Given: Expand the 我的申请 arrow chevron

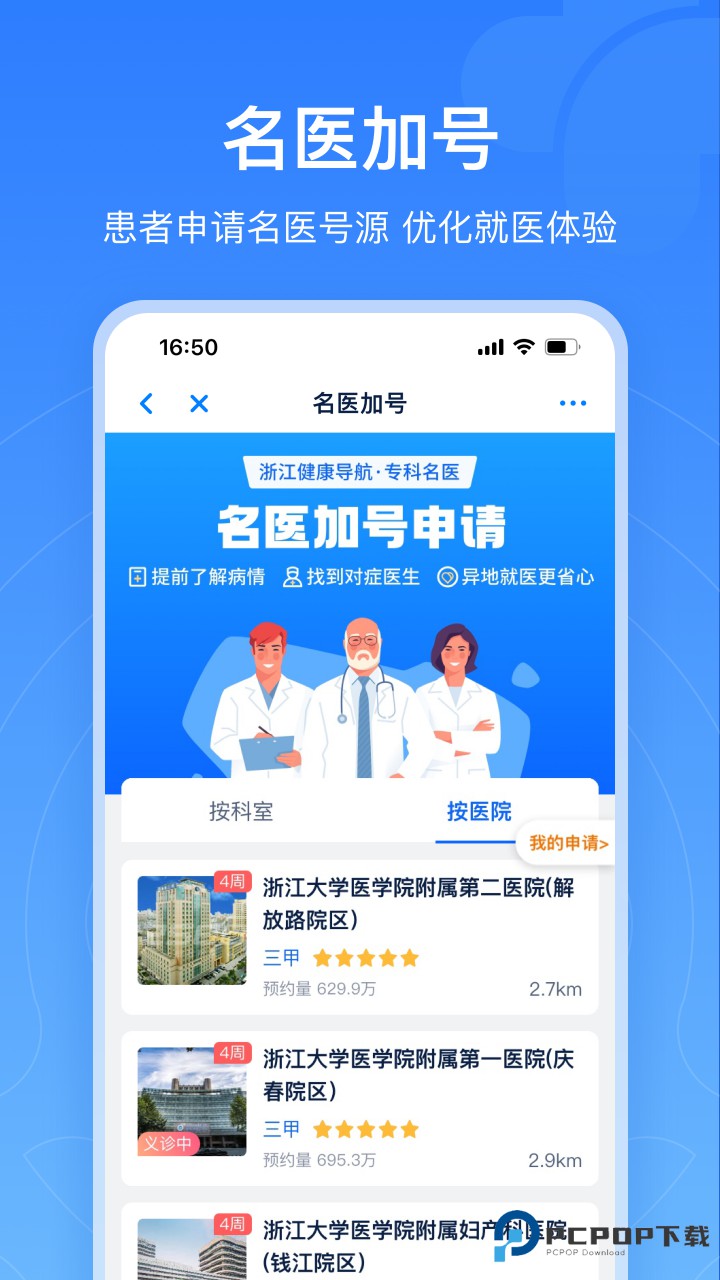Looking at the screenshot, I should 604,843.
